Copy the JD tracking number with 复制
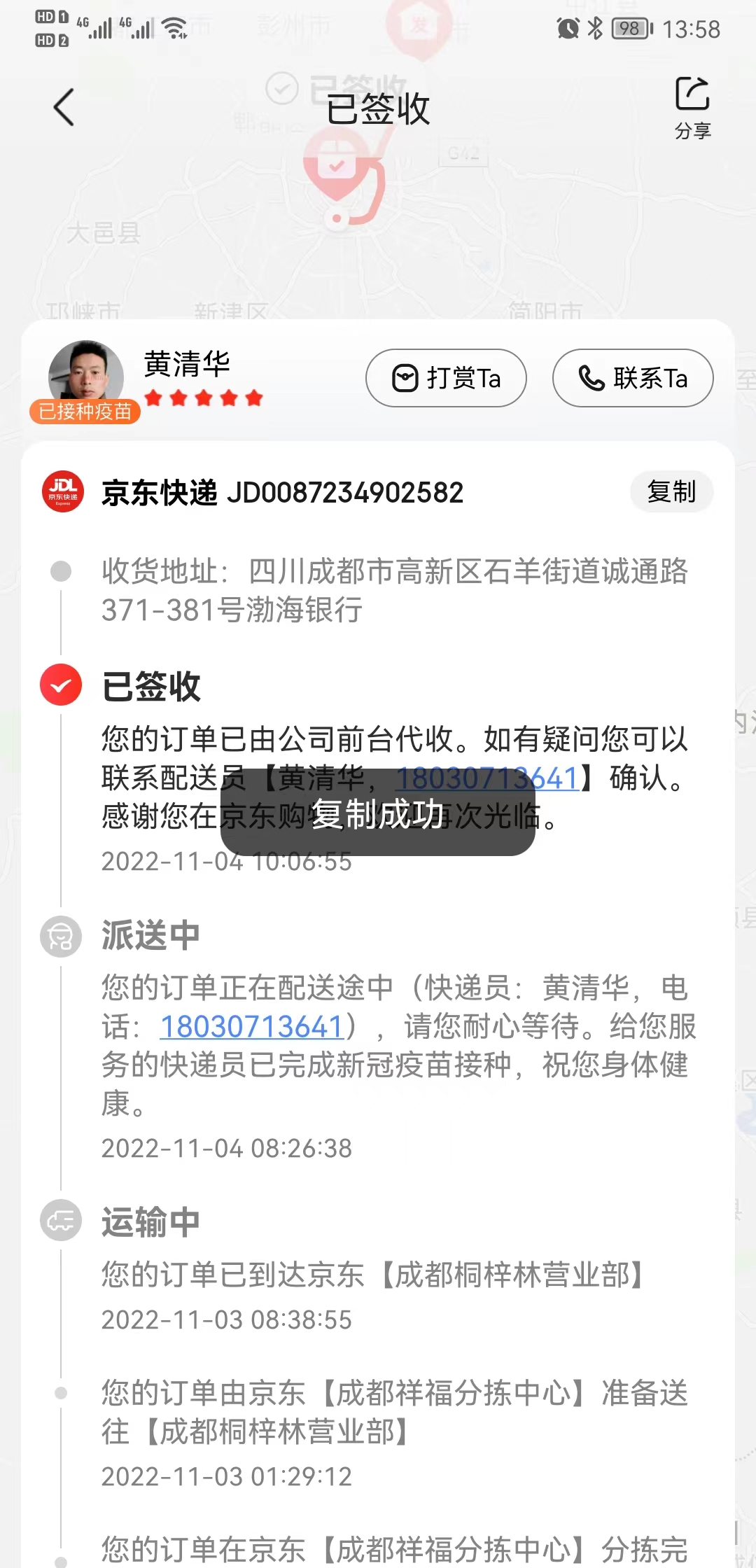 [671, 491]
